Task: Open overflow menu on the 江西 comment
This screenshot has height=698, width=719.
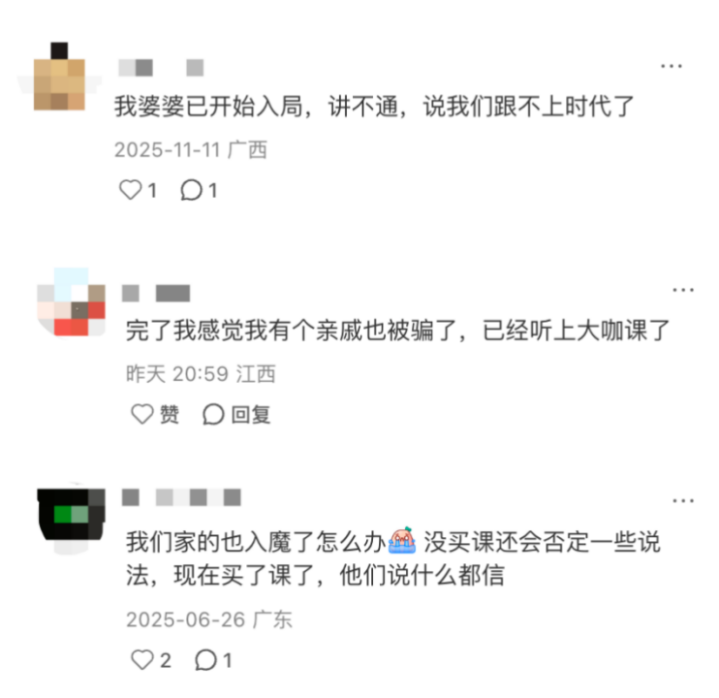Action: [x=683, y=290]
